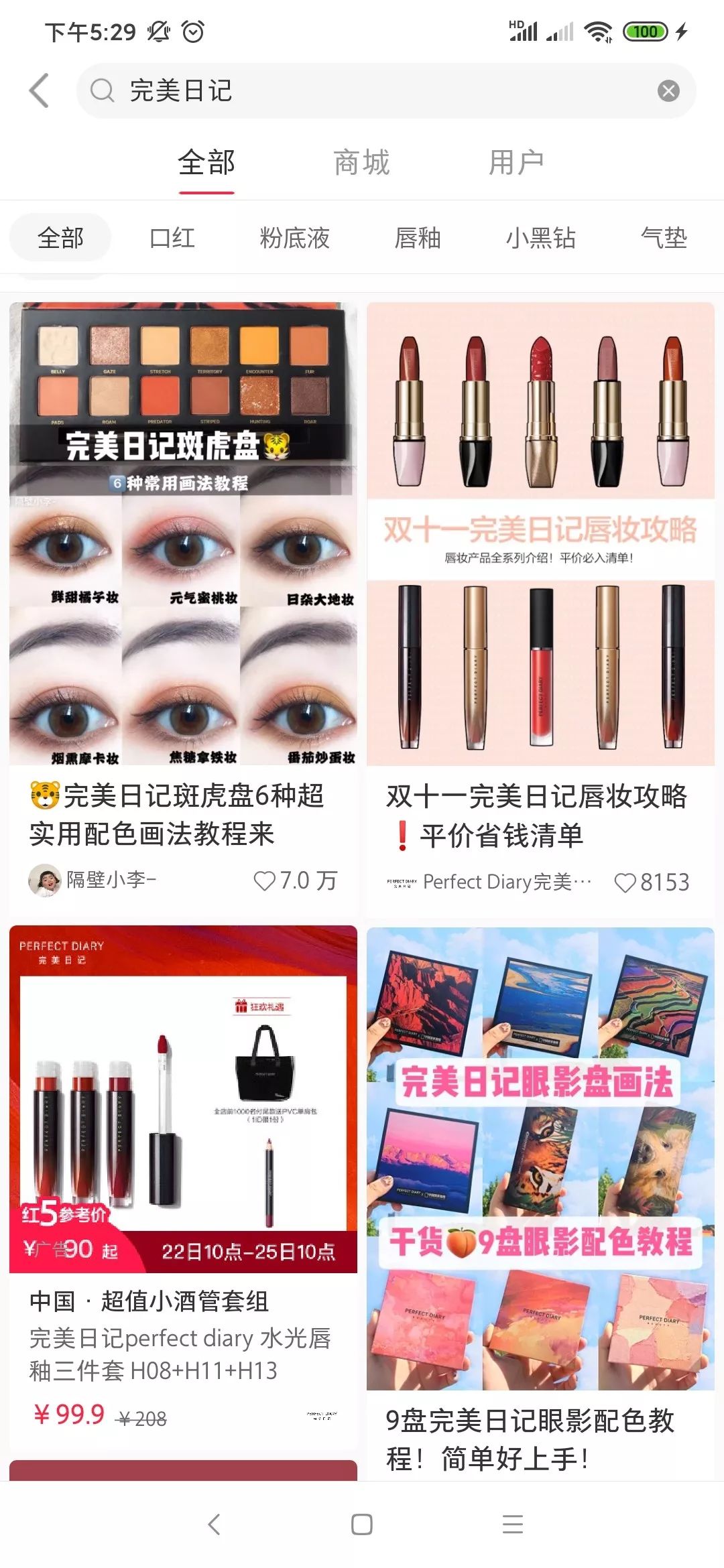Open the 双十一完美日记唇妆攻略 post
This screenshot has width=724, height=1568.
(540, 533)
